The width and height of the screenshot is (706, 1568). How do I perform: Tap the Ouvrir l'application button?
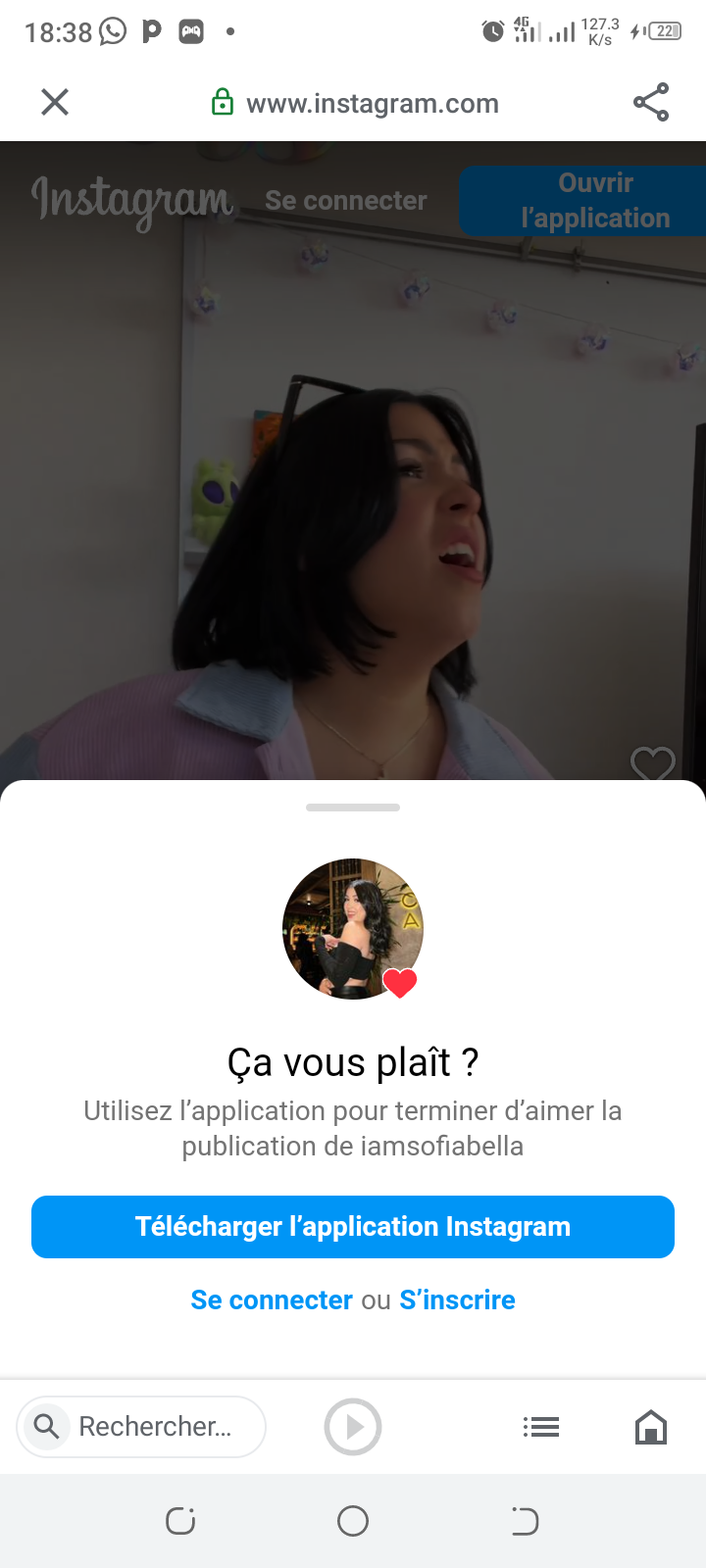[593, 201]
